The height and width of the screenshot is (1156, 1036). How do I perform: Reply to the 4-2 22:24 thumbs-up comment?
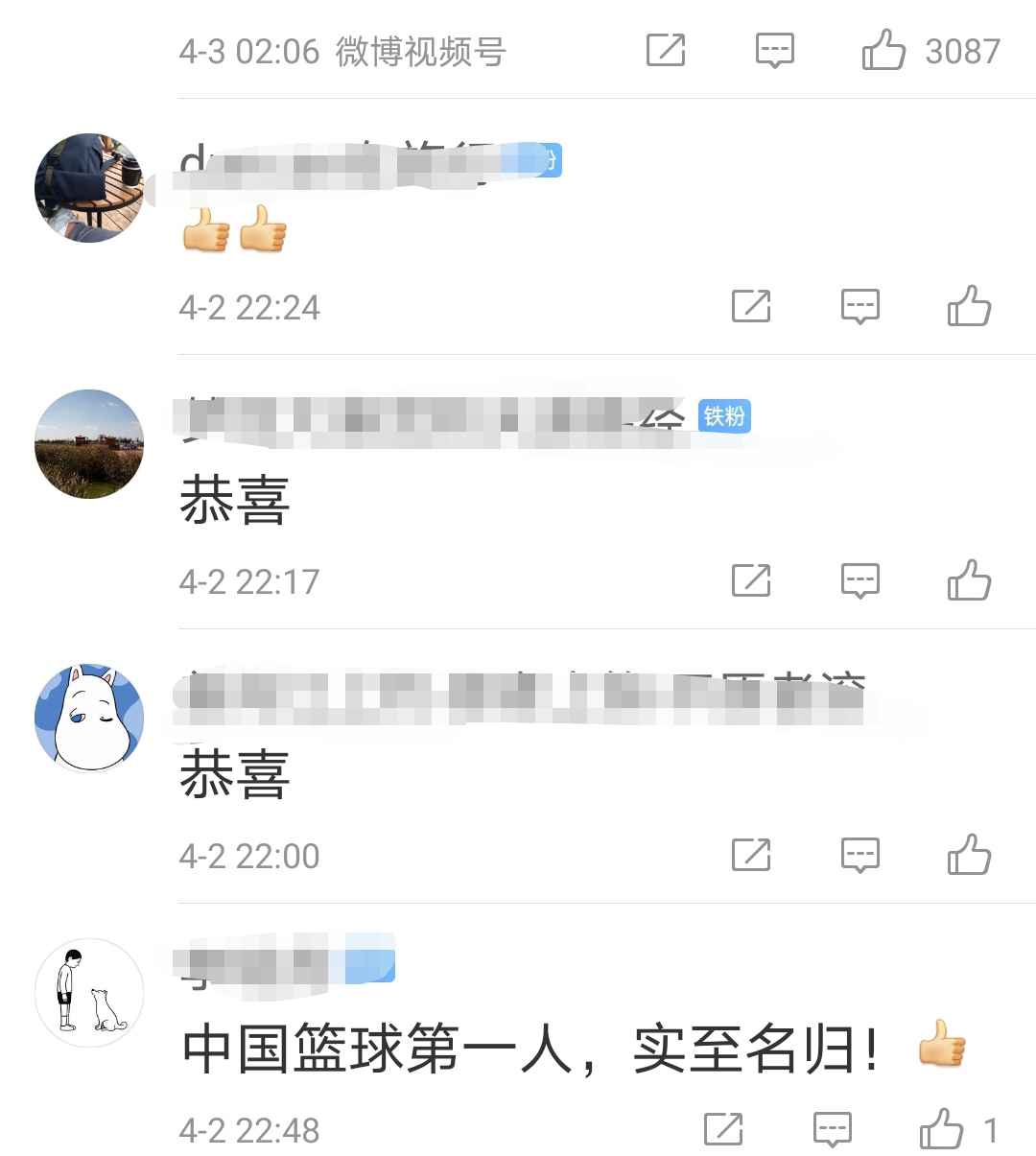(x=859, y=307)
